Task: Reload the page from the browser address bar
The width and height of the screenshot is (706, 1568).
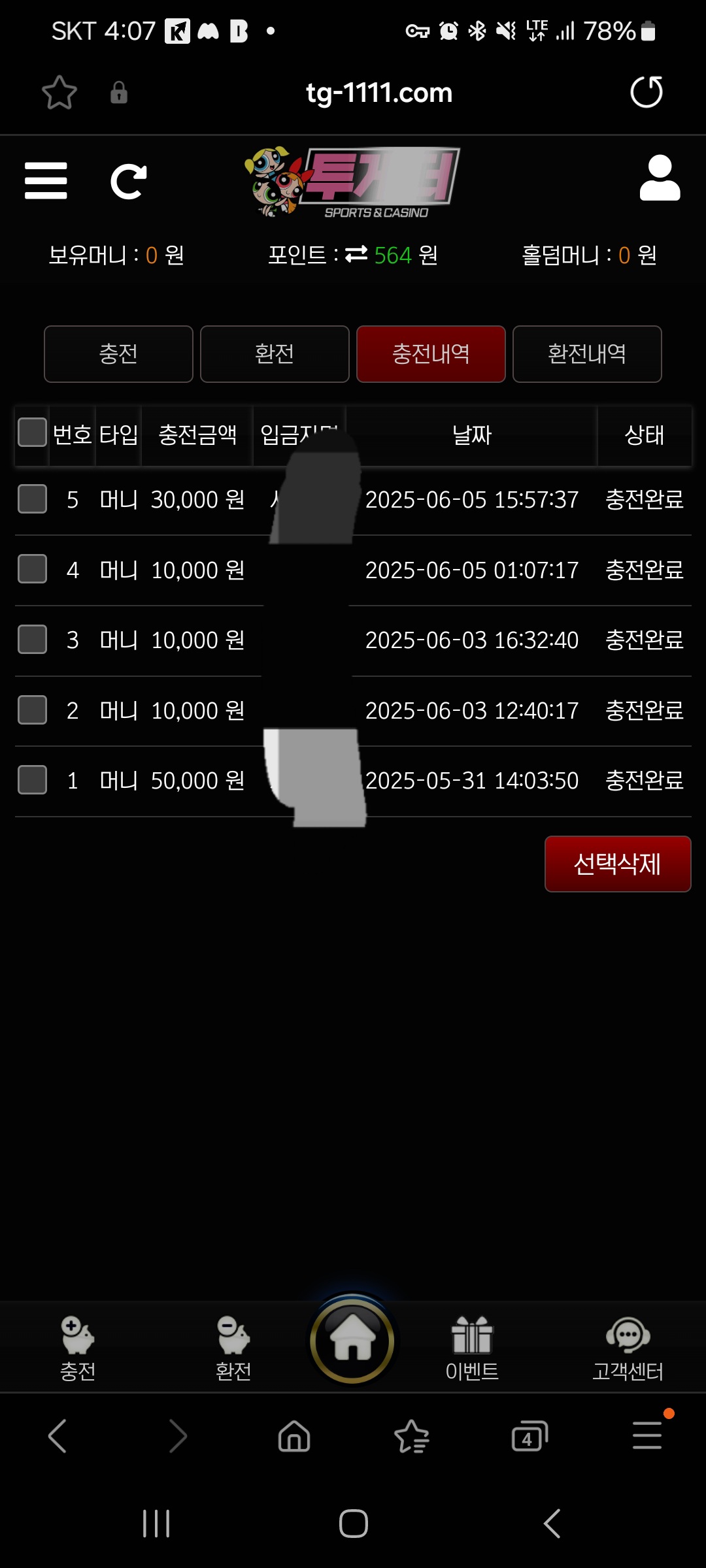Action: coord(646,92)
